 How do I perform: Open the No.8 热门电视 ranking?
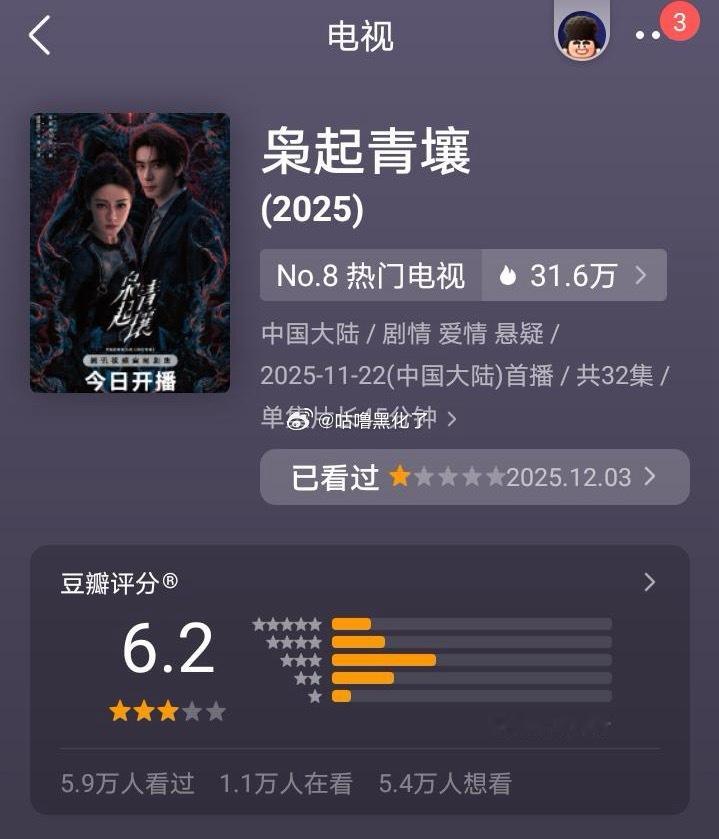point(371,275)
